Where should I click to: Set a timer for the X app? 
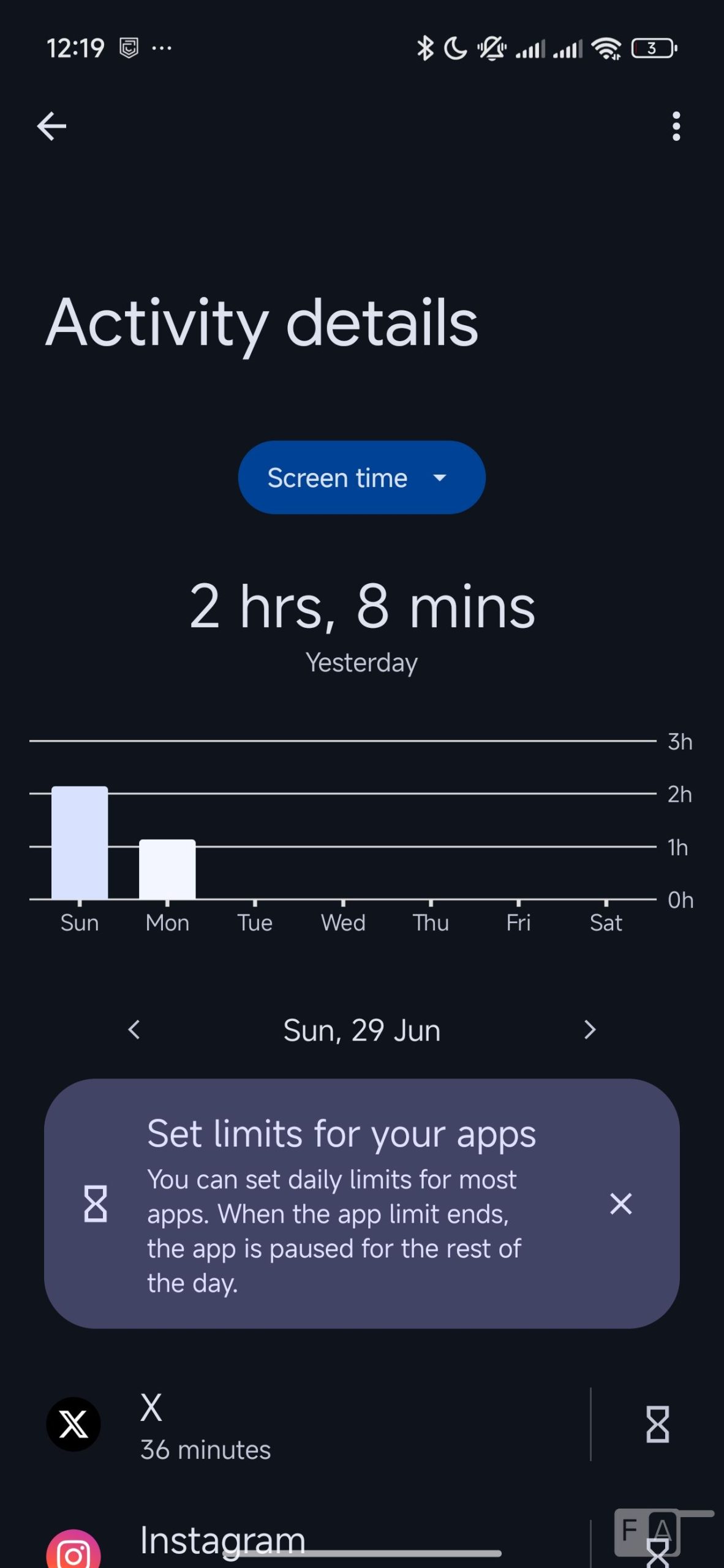657,1424
